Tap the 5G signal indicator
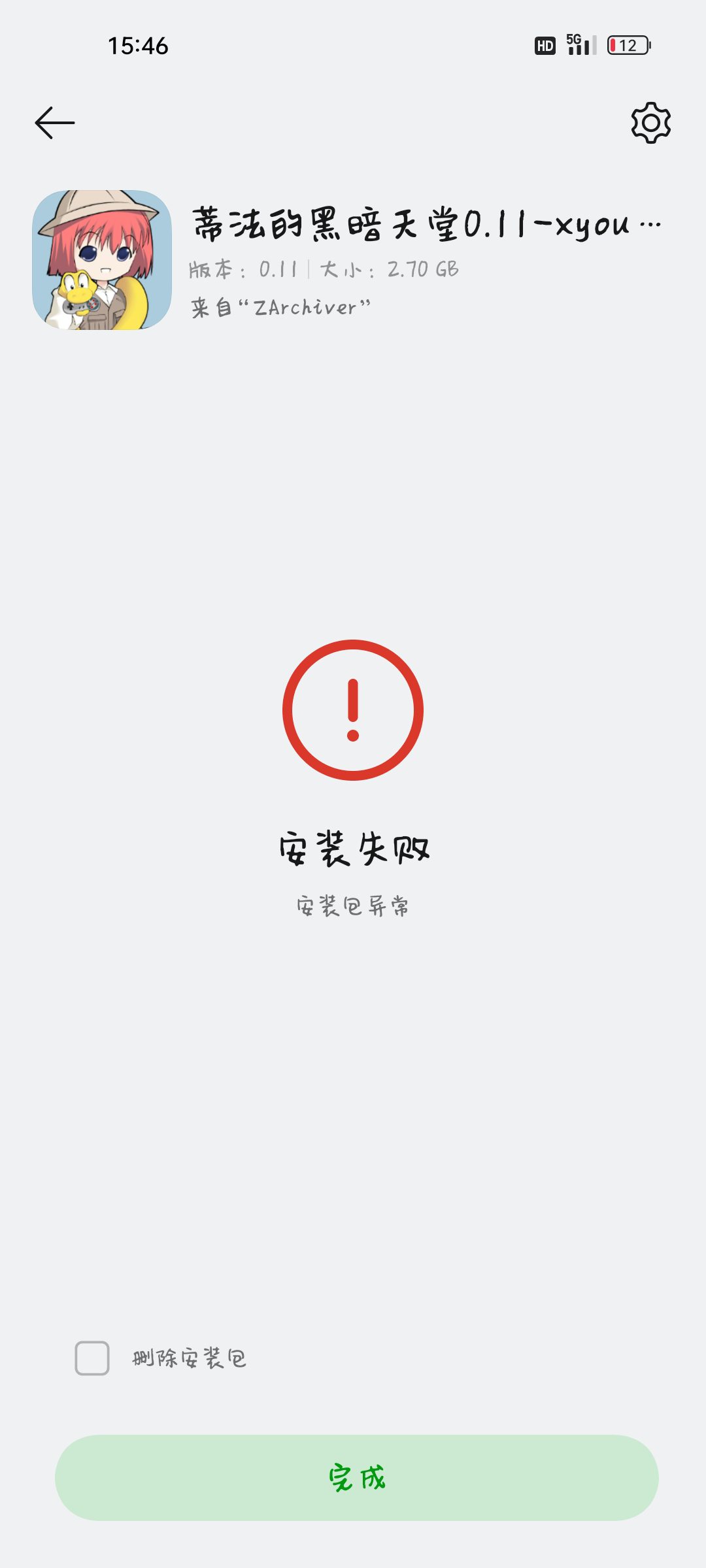This screenshot has width=706, height=1568. pos(580,44)
